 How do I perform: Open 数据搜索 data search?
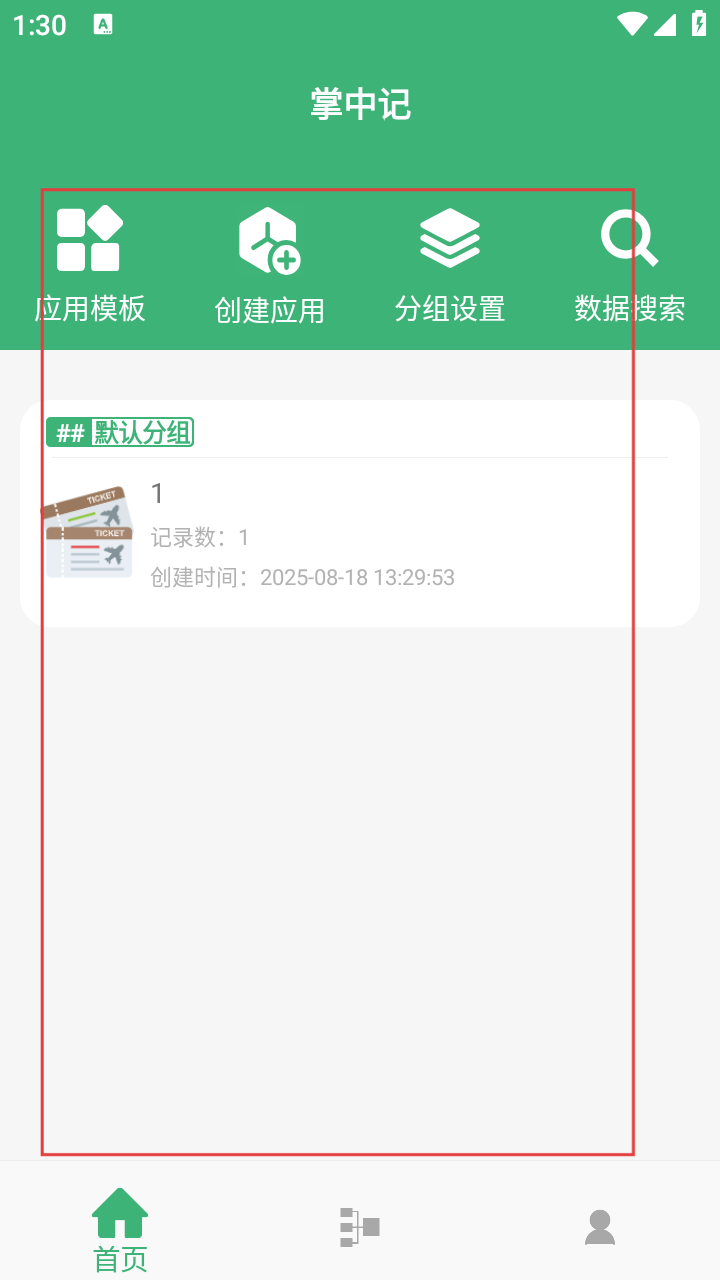tap(630, 265)
